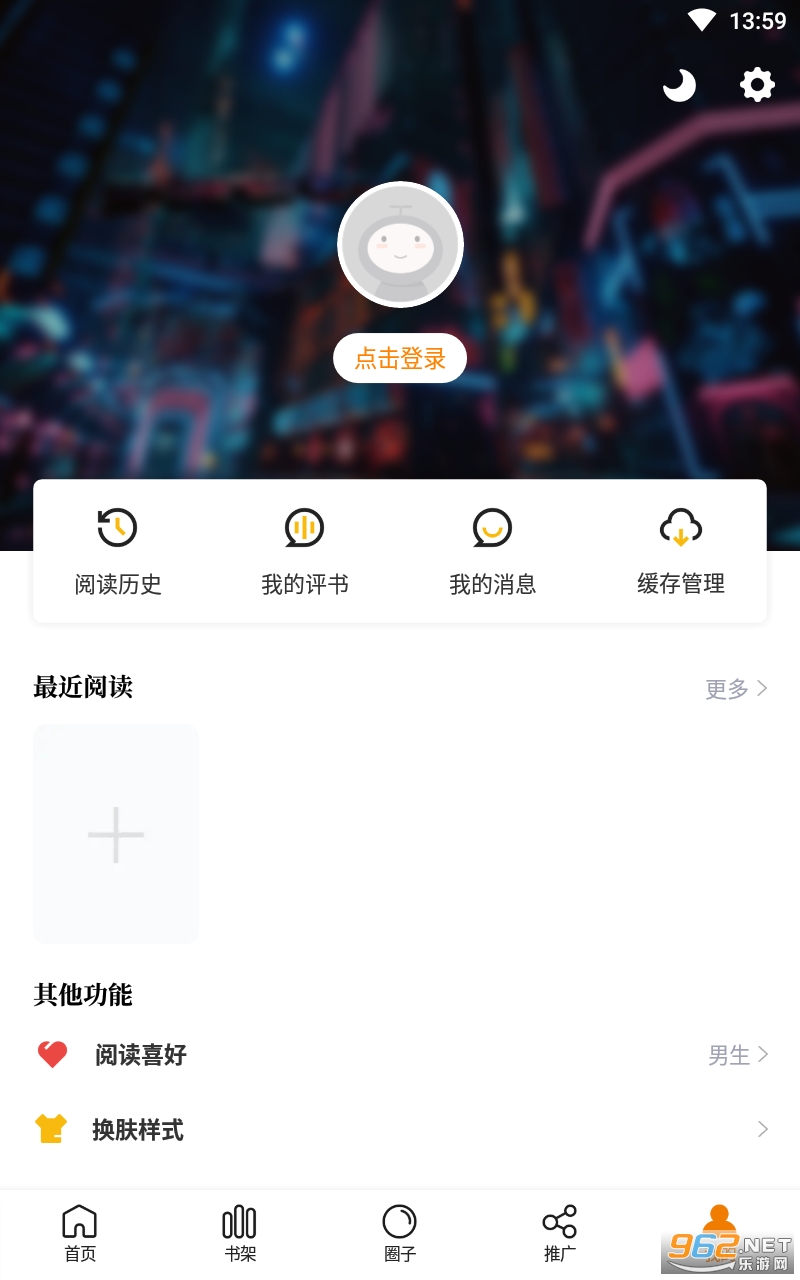The image size is (800, 1280).
Task: Open 缓存管理 cache management
Action: point(681,551)
